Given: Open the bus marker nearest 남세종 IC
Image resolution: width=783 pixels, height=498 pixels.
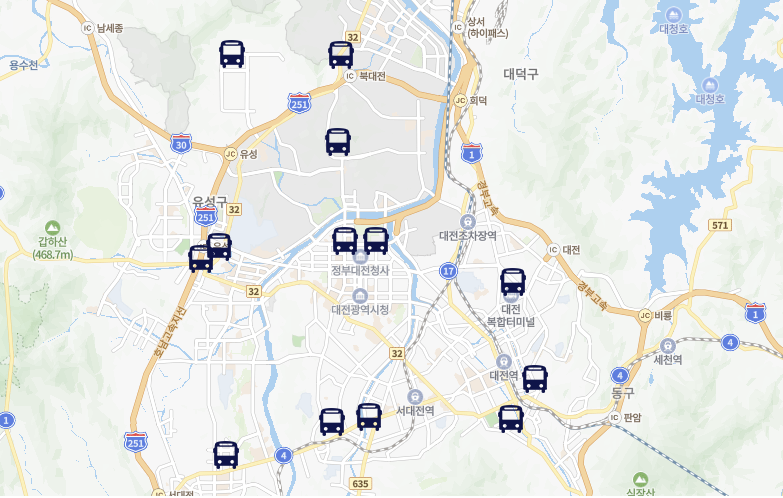Looking at the screenshot, I should click(x=232, y=54).
